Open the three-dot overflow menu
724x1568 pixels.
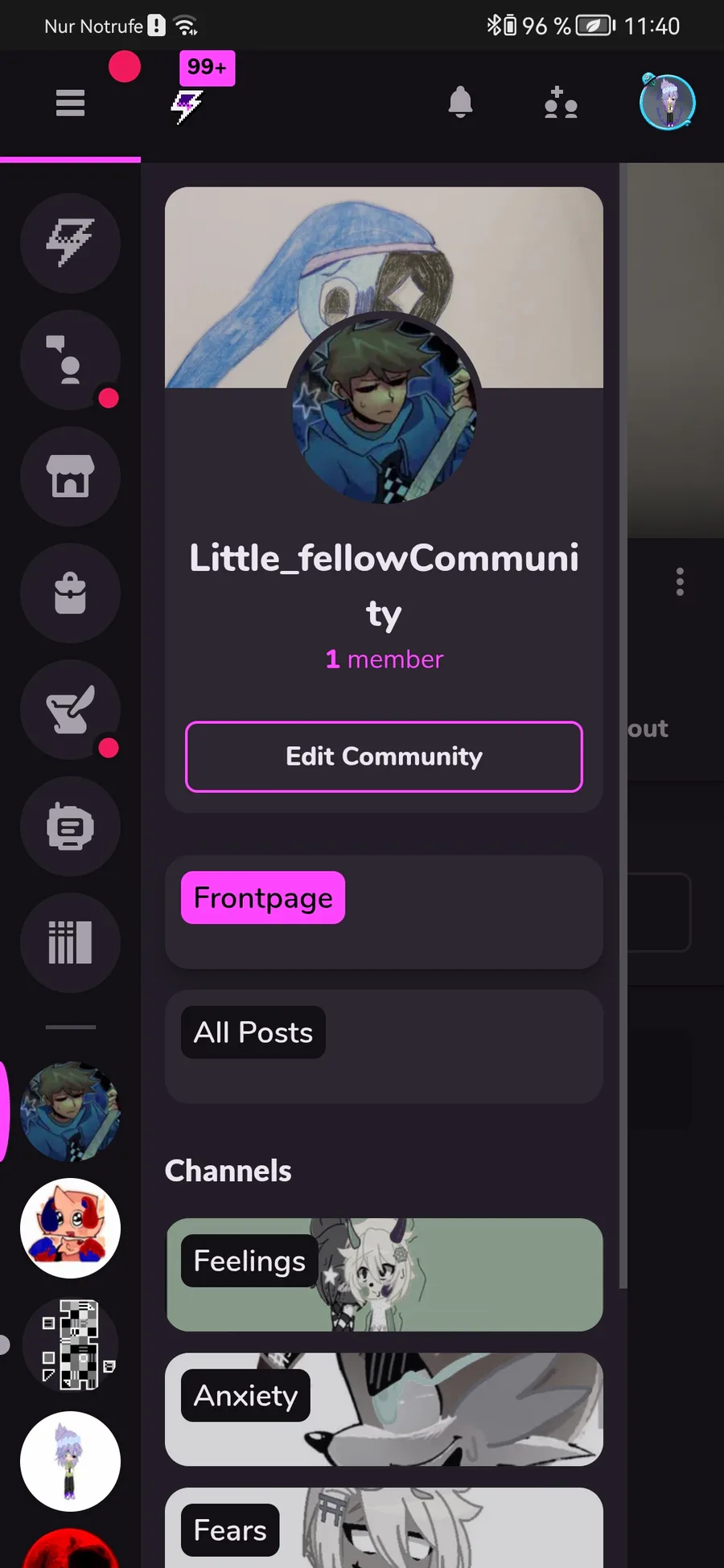click(x=680, y=581)
